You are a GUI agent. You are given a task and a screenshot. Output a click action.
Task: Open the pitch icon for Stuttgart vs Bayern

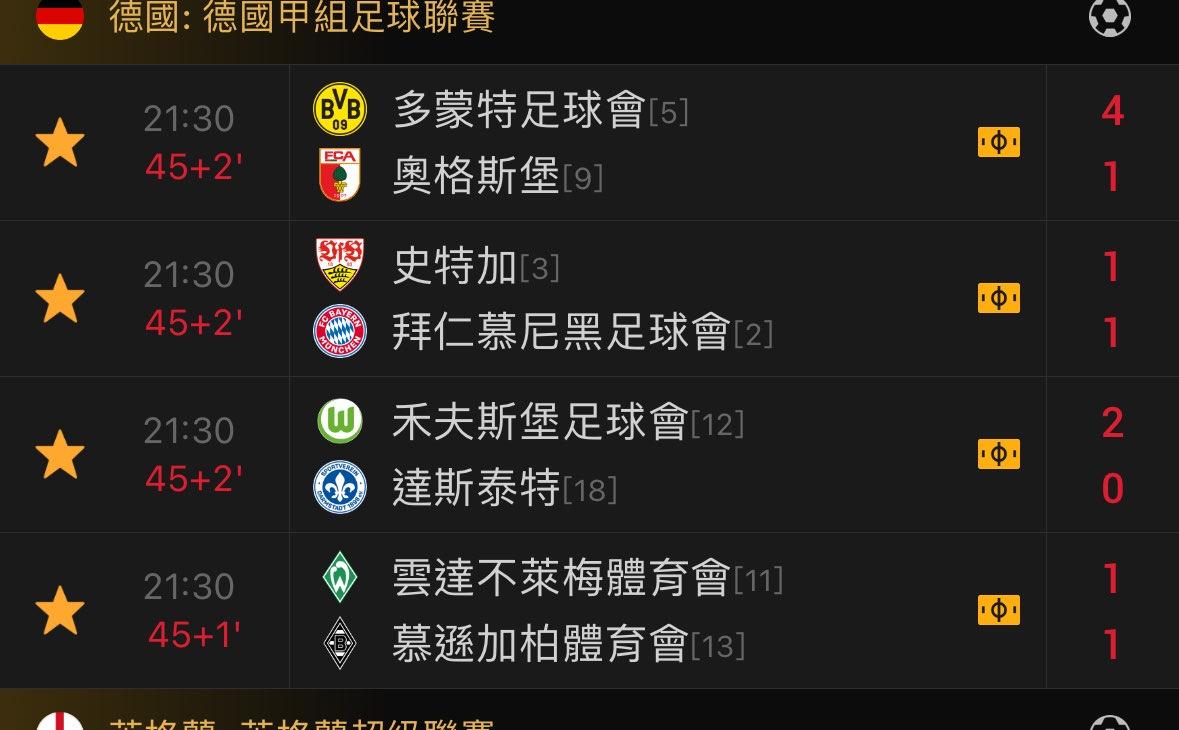pos(998,298)
